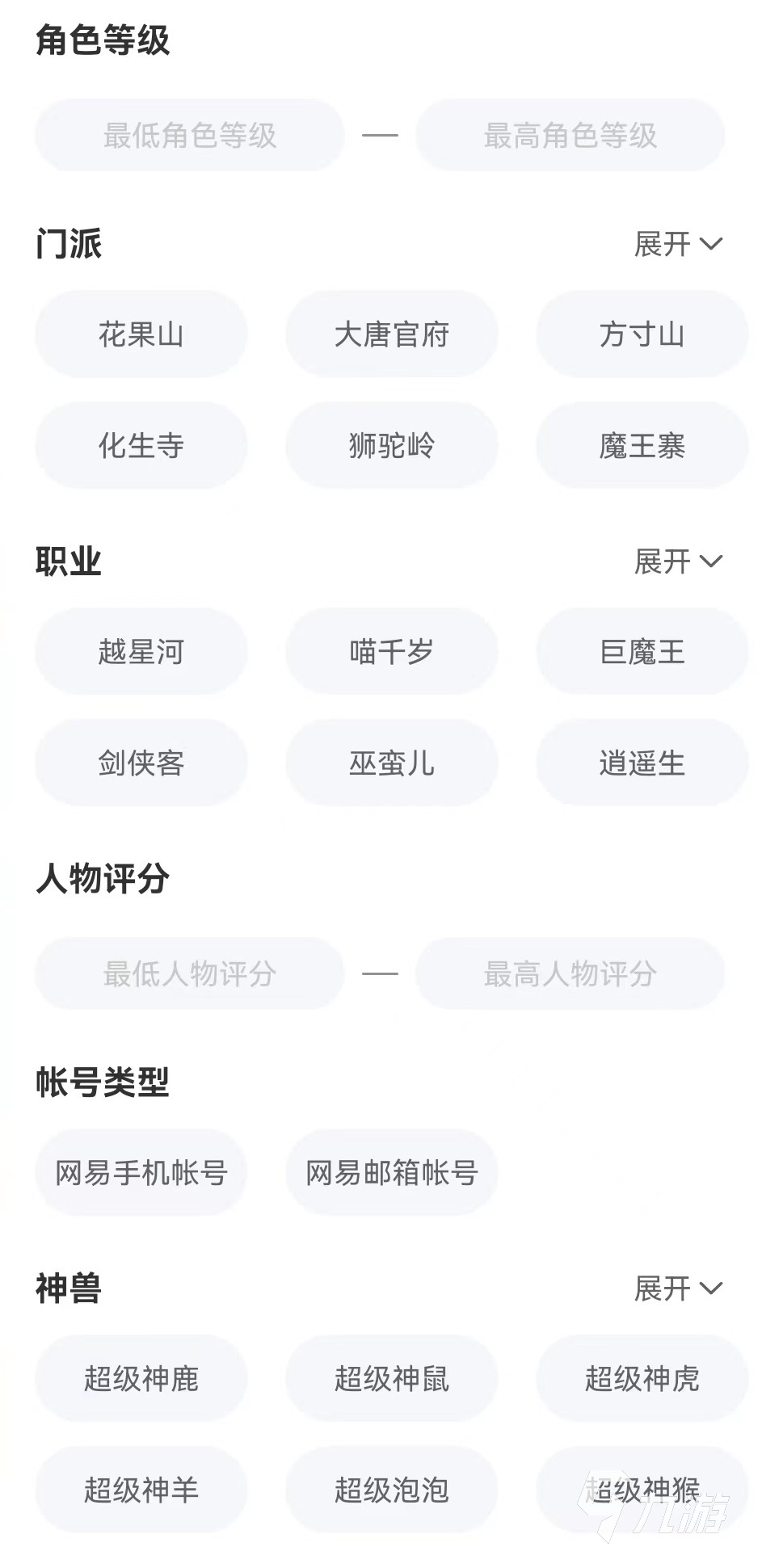The width and height of the screenshot is (762, 1568).
Task: Tap the 最低人物评分 input field
Action: (x=190, y=973)
